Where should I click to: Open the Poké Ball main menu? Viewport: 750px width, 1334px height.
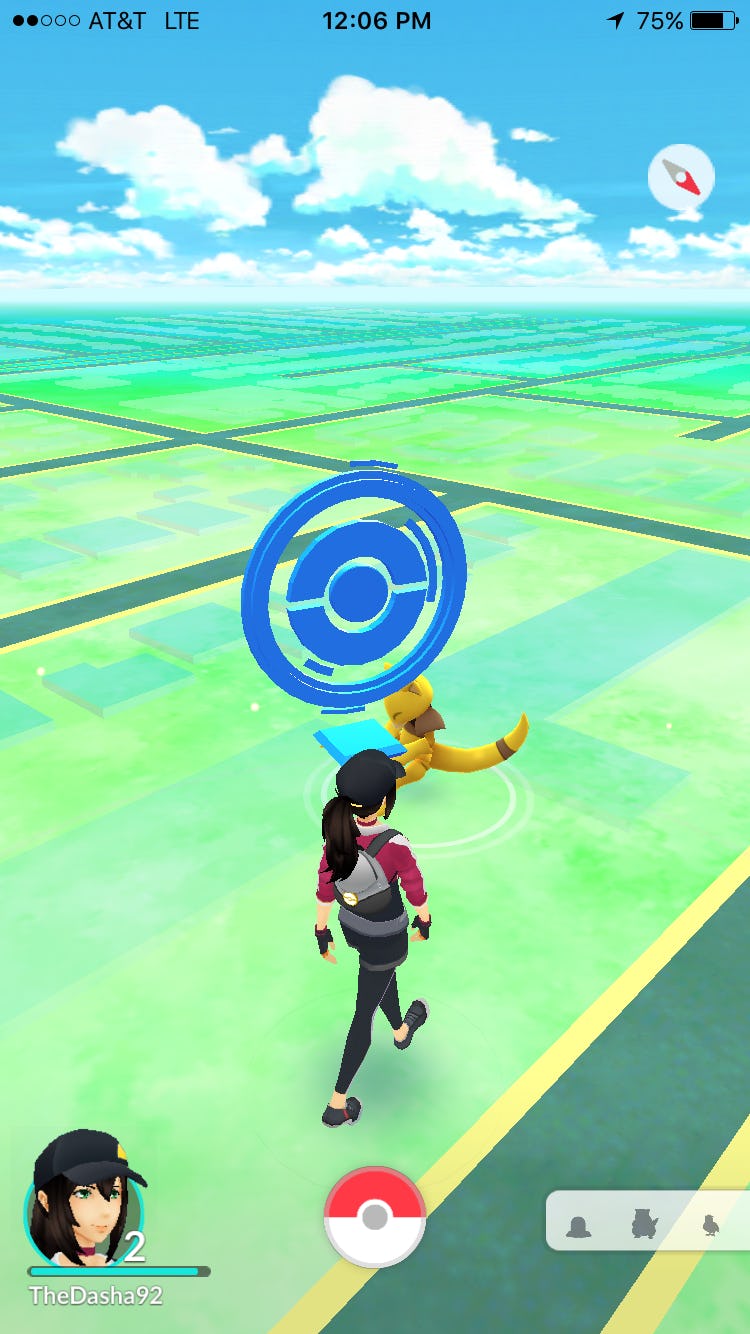point(375,1217)
